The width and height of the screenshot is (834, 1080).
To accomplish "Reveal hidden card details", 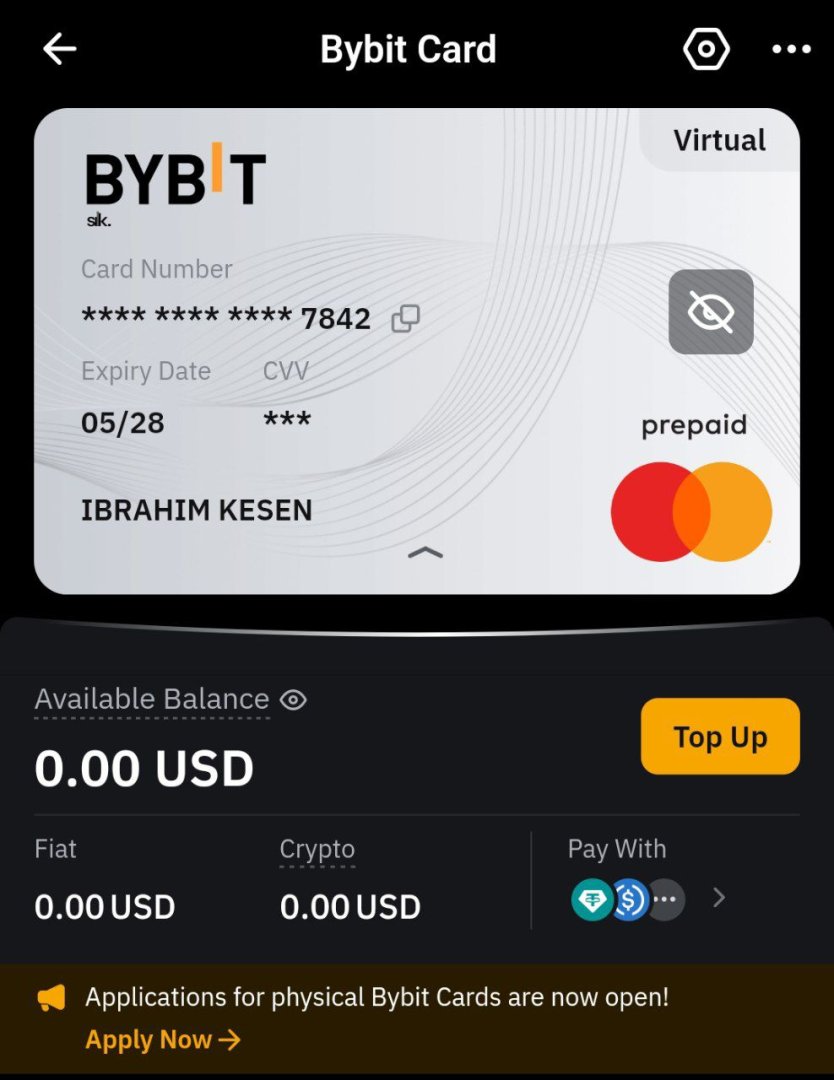I will pos(711,312).
